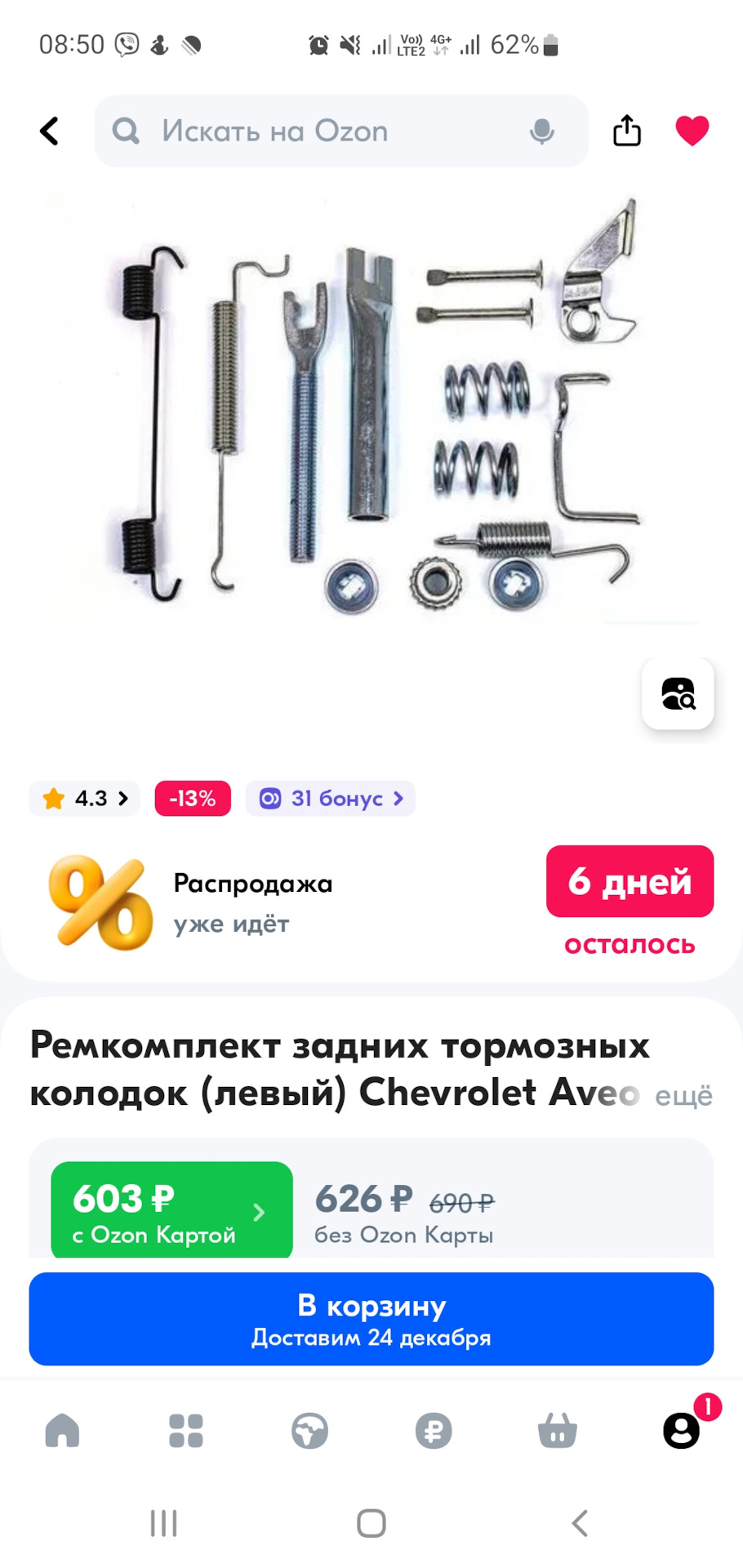
Task: Toggle the heart to favorite the product
Action: [x=692, y=131]
